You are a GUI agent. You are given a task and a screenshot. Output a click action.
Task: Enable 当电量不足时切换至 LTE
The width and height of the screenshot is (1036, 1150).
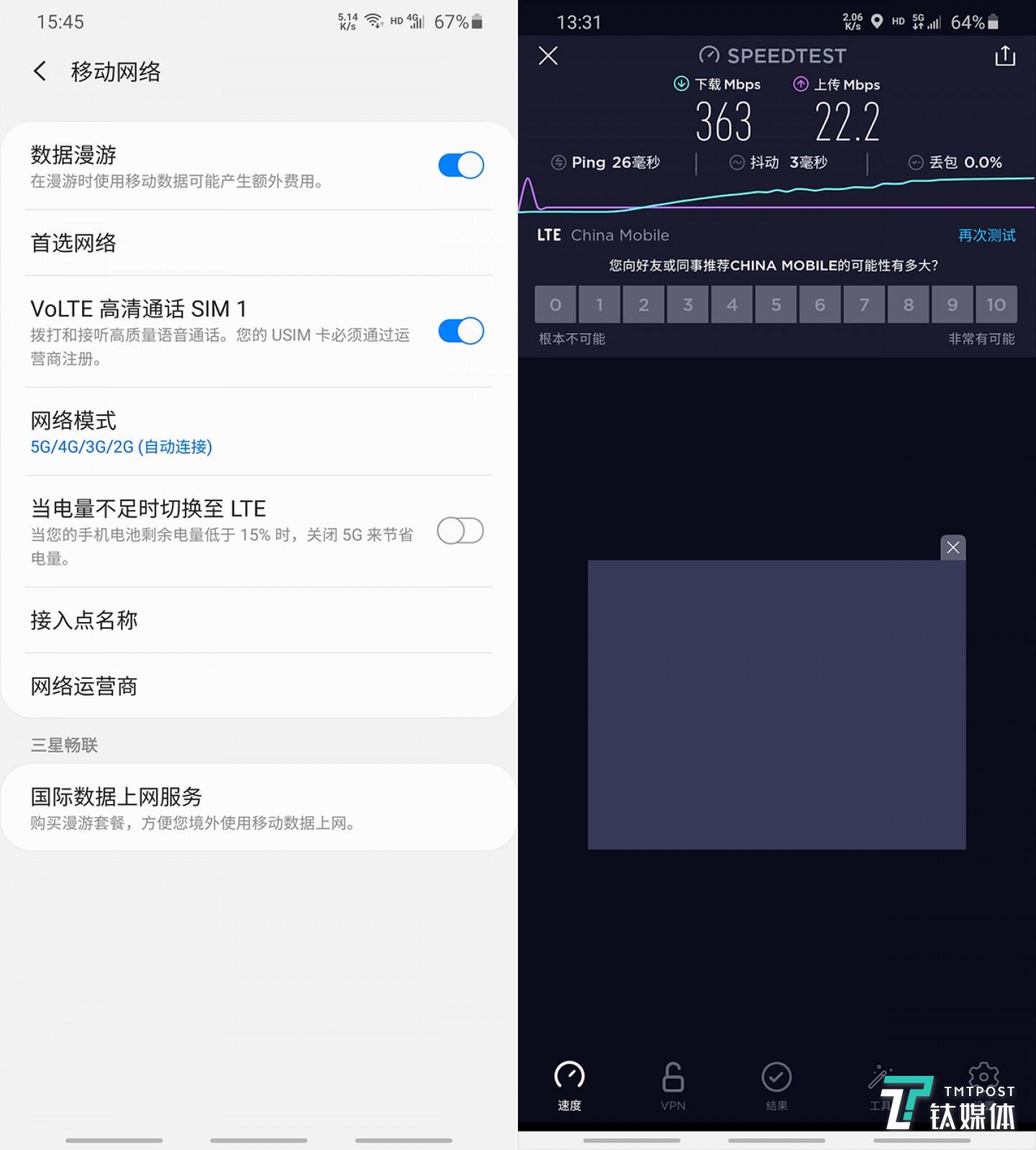[460, 531]
